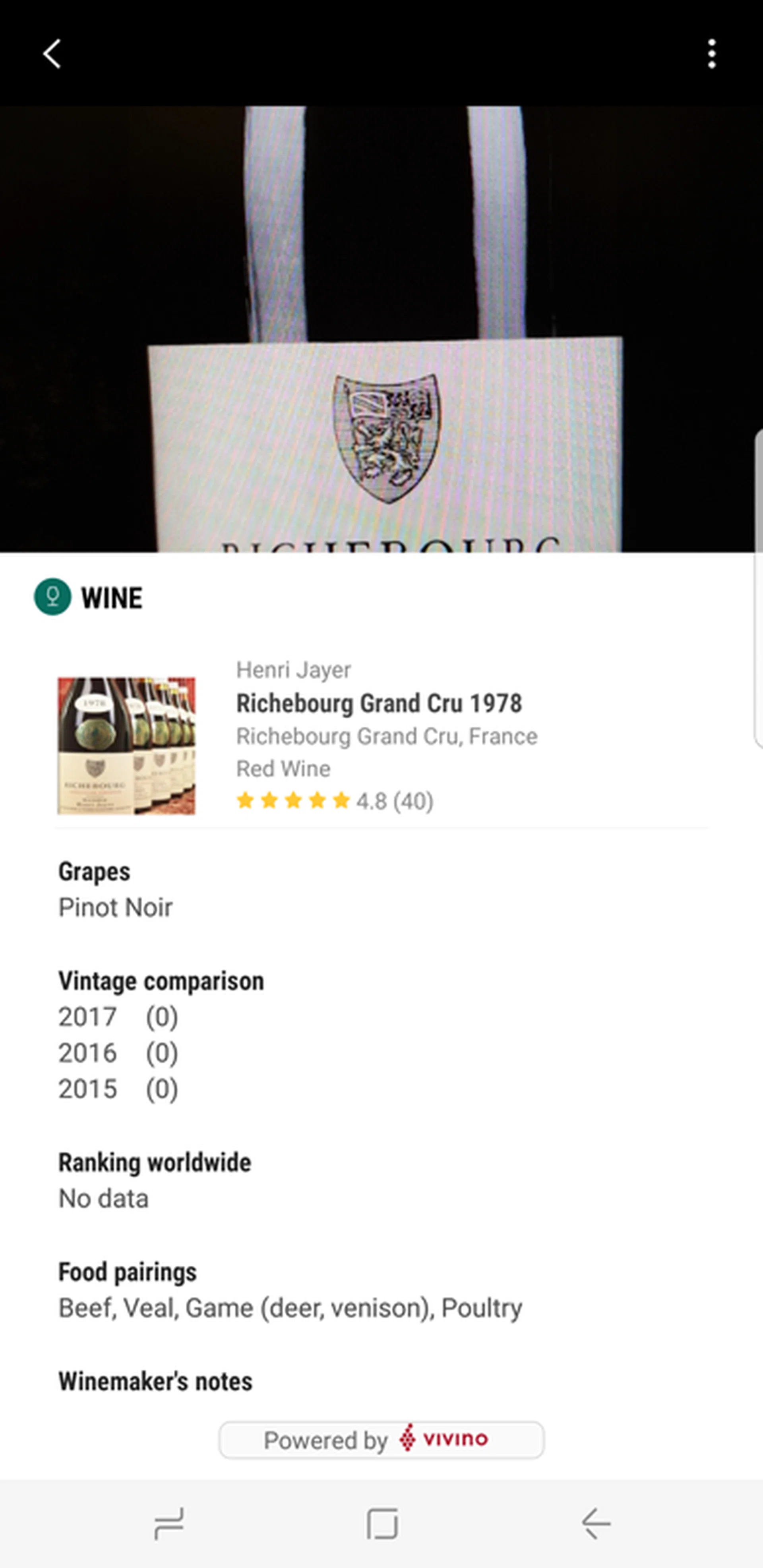
Task: Go to the home screen
Action: tap(382, 1524)
